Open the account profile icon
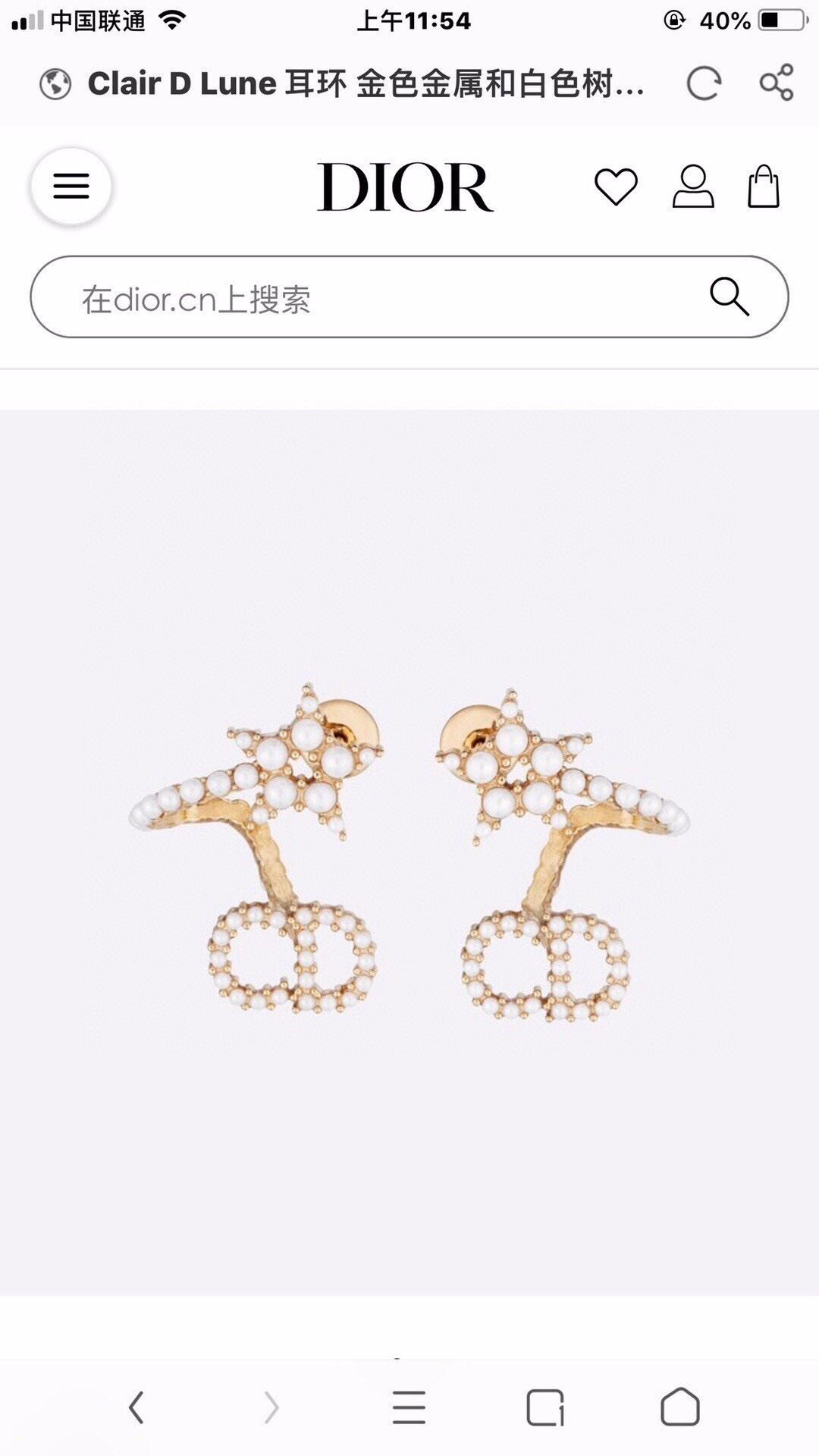 coord(693,187)
